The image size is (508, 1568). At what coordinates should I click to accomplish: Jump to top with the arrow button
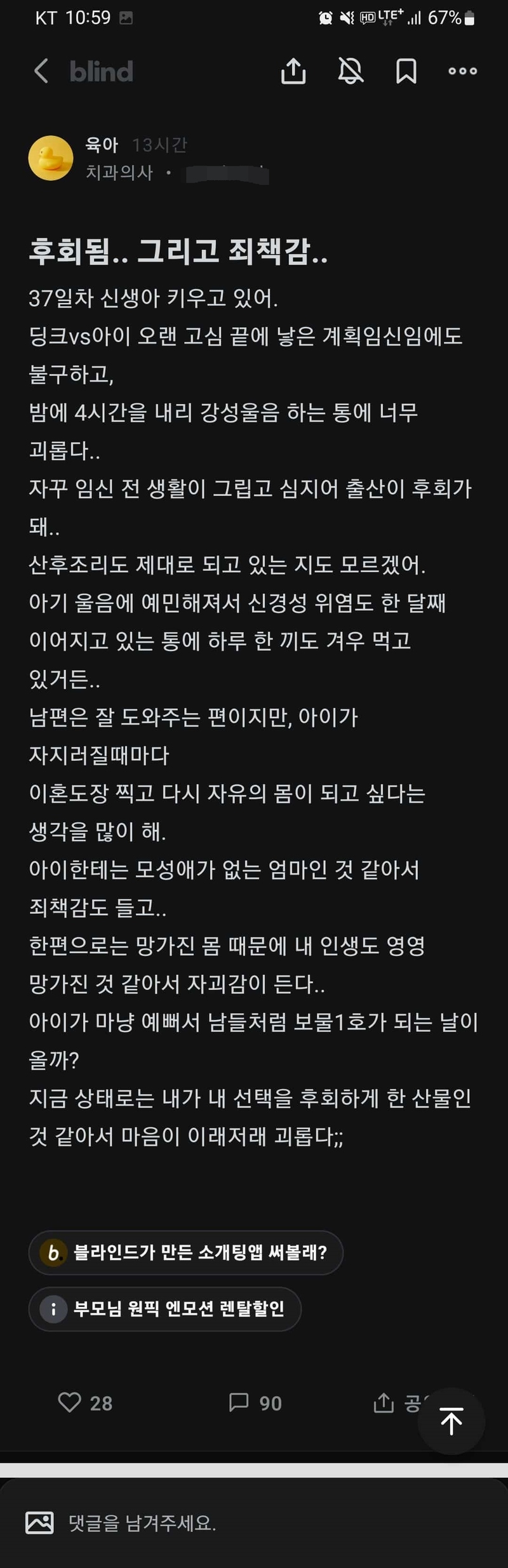tap(451, 1421)
